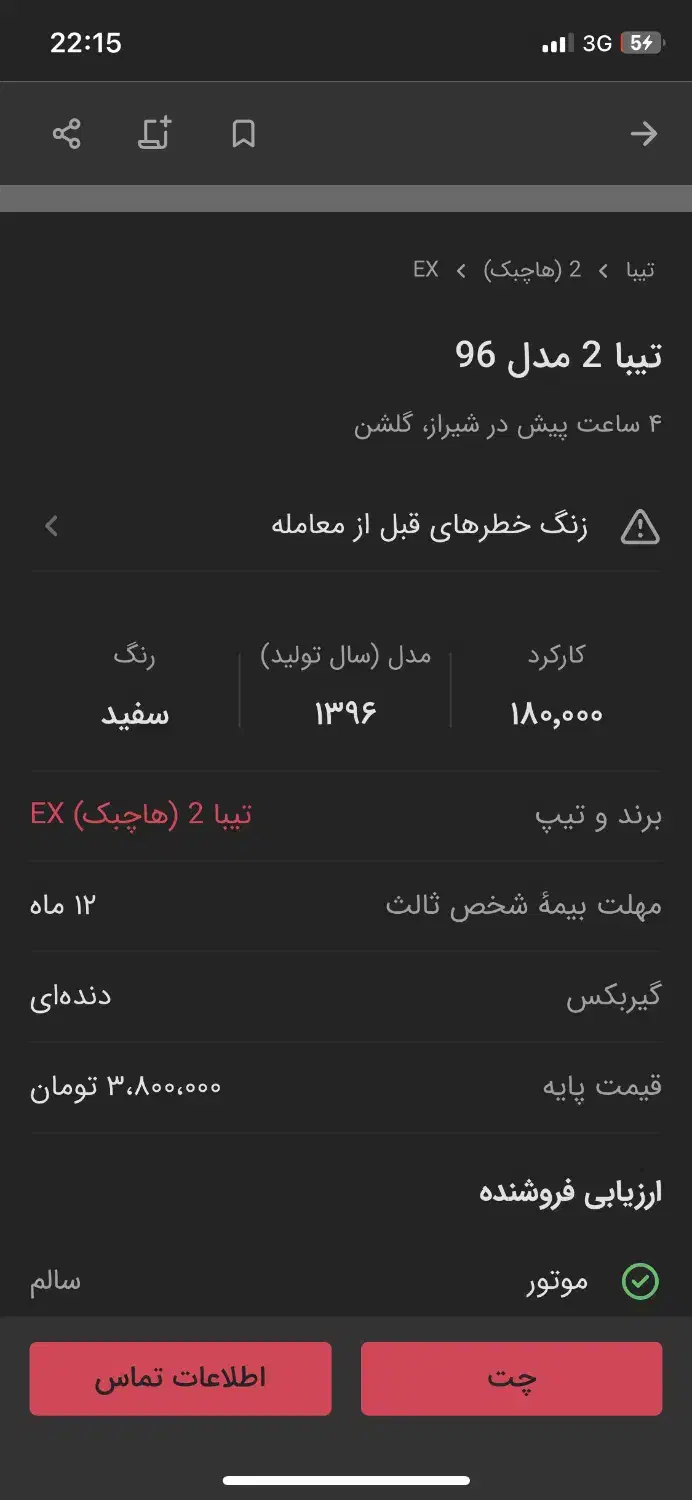The width and height of the screenshot is (692, 1500).
Task: Share this Tiba 2 listing
Action: click(67, 134)
